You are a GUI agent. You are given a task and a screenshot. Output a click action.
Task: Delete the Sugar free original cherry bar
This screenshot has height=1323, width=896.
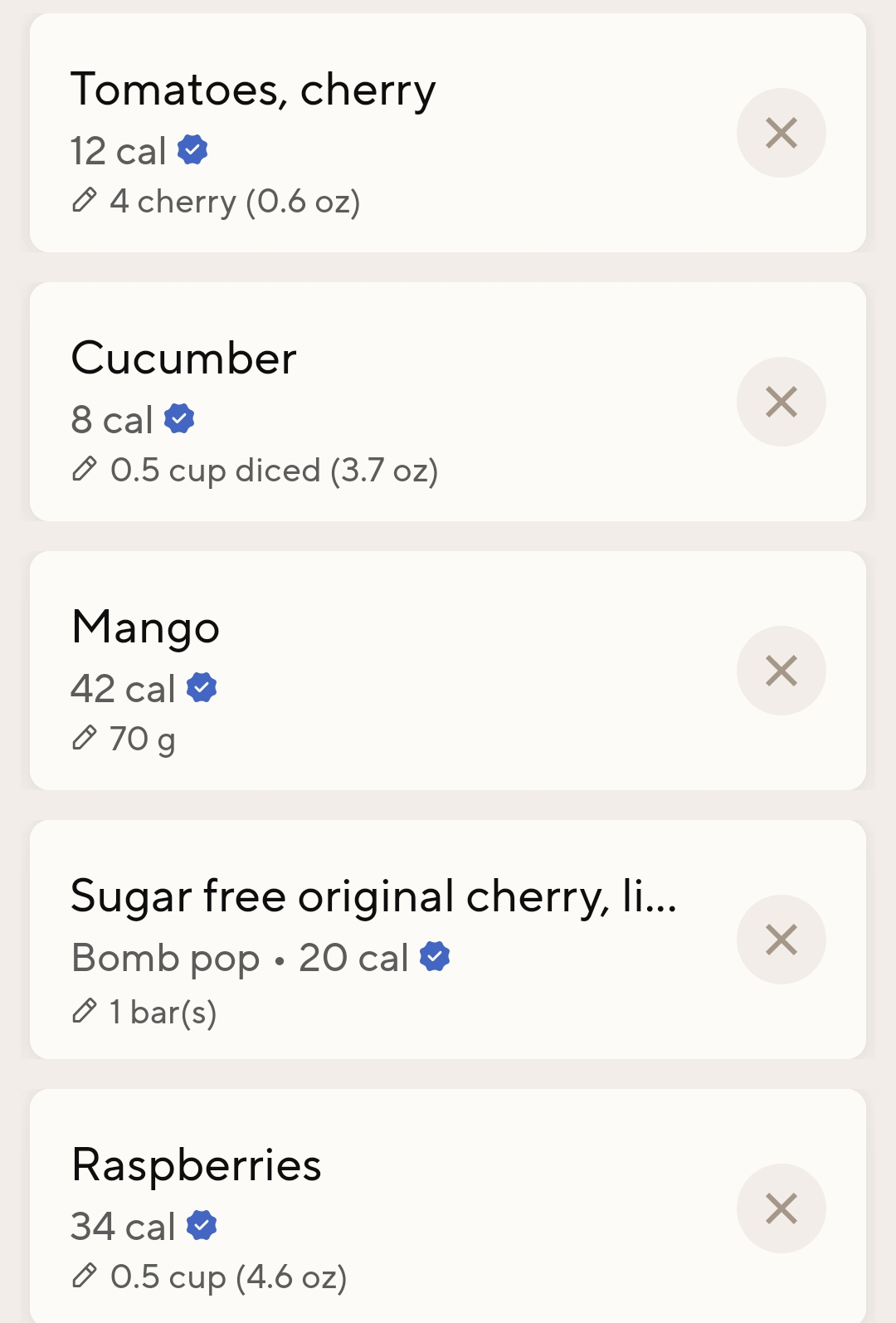click(781, 940)
